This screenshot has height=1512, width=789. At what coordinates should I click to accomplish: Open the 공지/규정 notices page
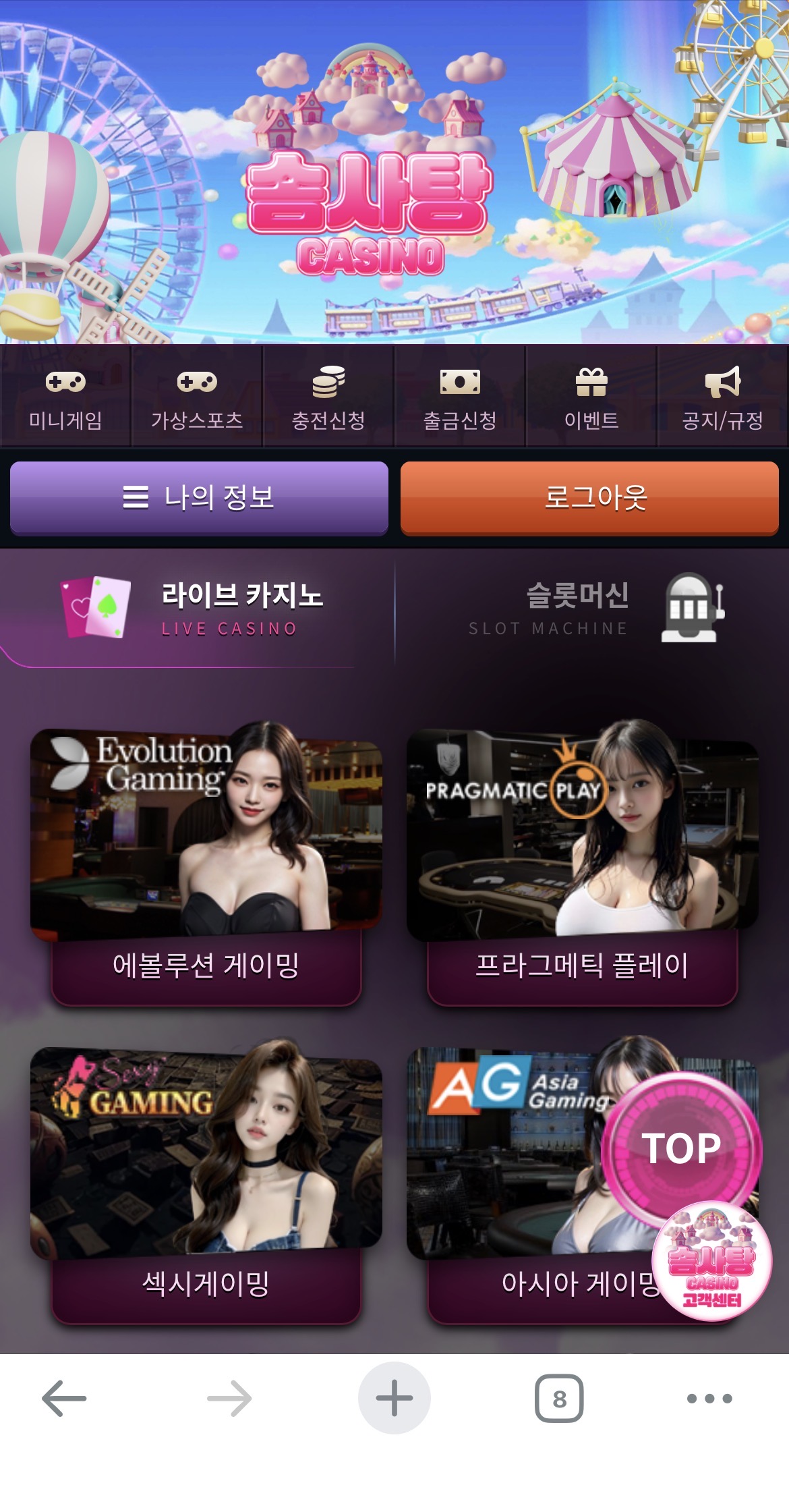pyautogui.click(x=722, y=398)
